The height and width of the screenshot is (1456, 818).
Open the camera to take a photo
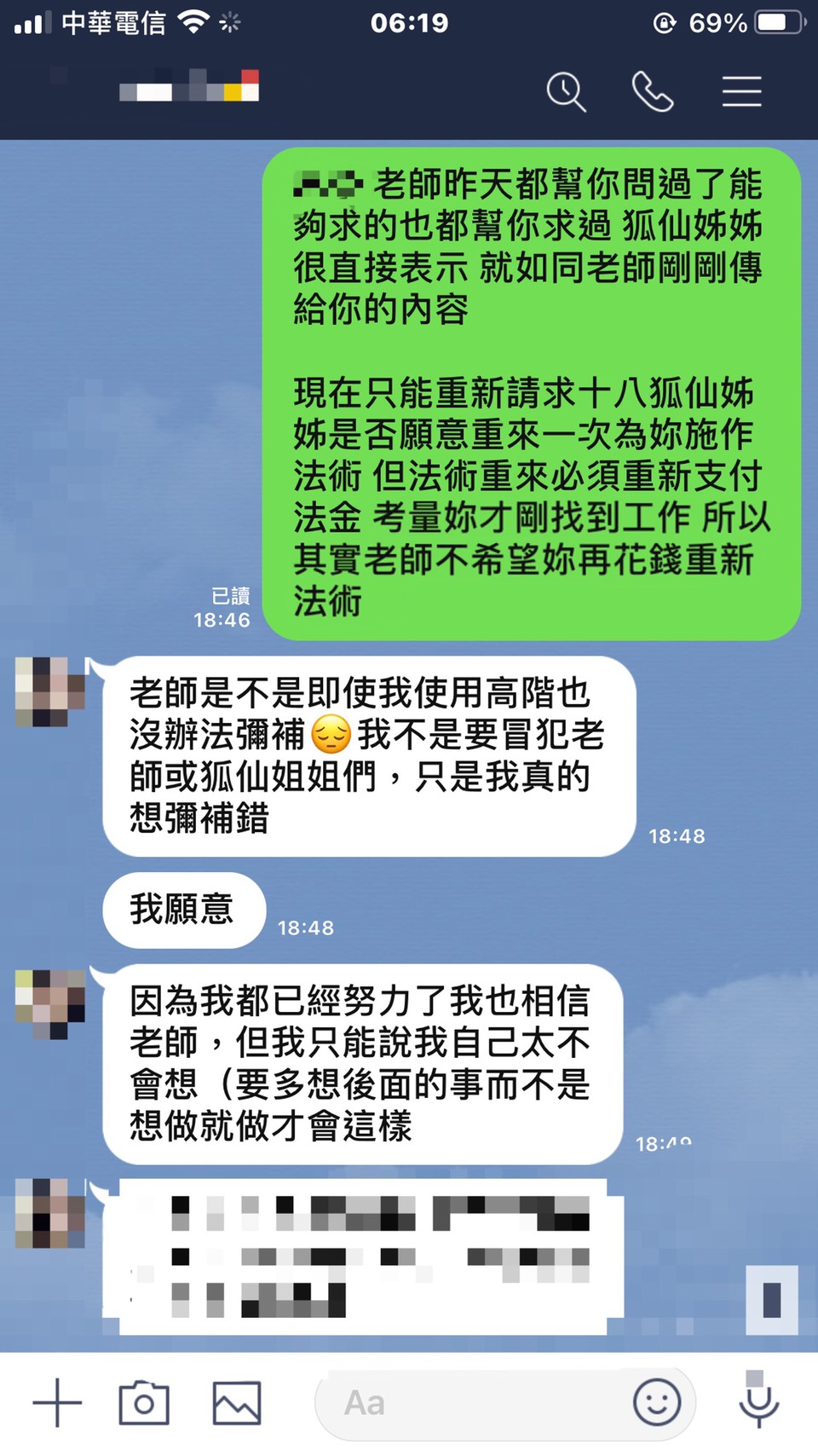coord(144,1402)
